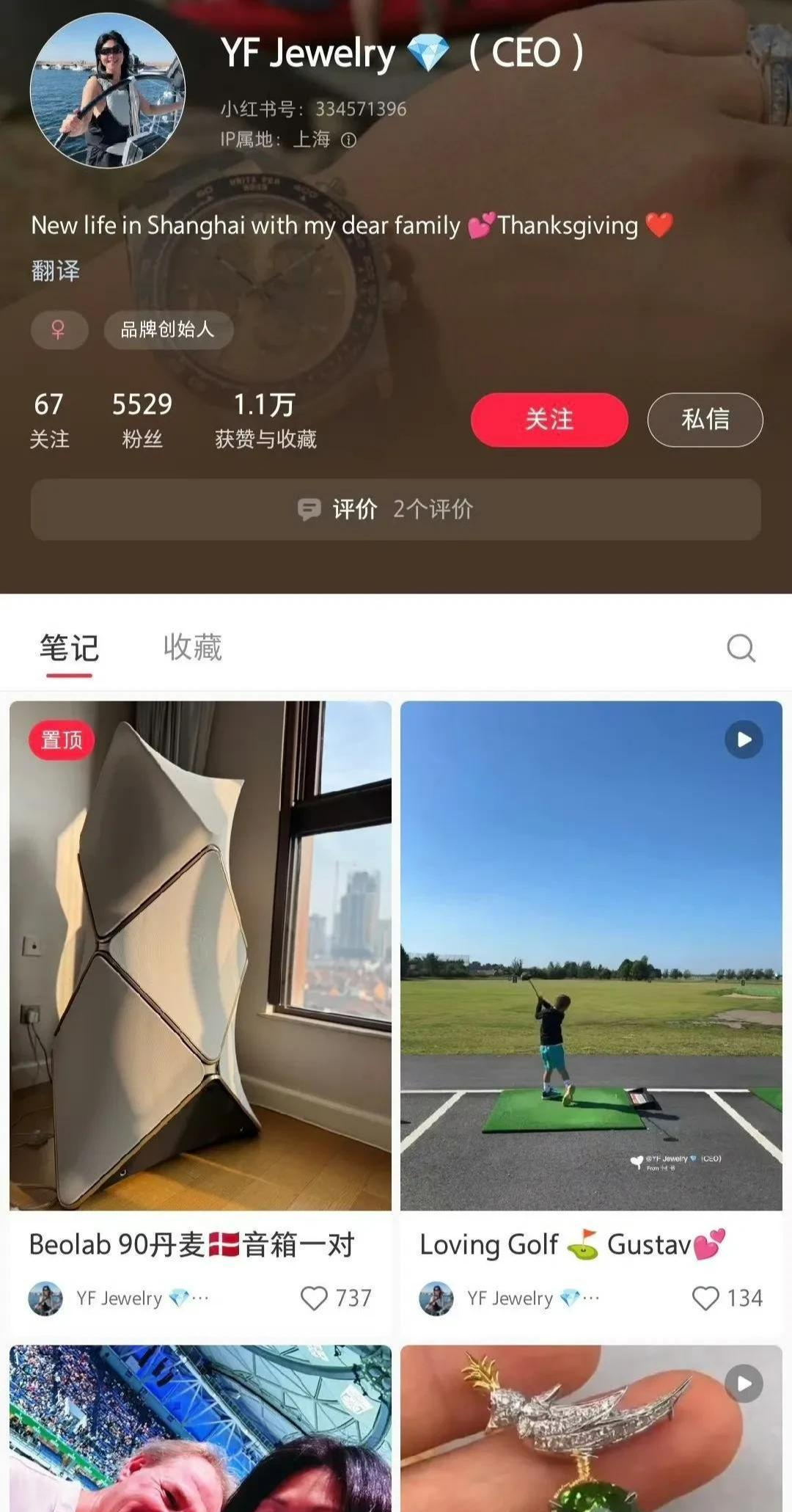
Task: Open the Beolab 90 speaker note
Action: point(200,955)
